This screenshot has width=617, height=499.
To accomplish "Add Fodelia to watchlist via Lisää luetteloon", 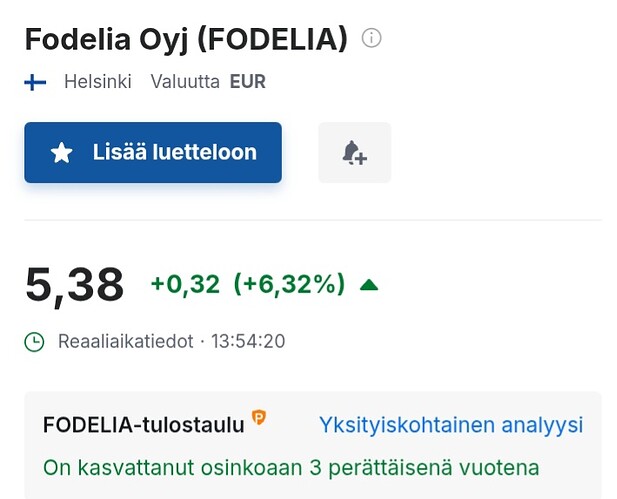I will pos(153,153).
